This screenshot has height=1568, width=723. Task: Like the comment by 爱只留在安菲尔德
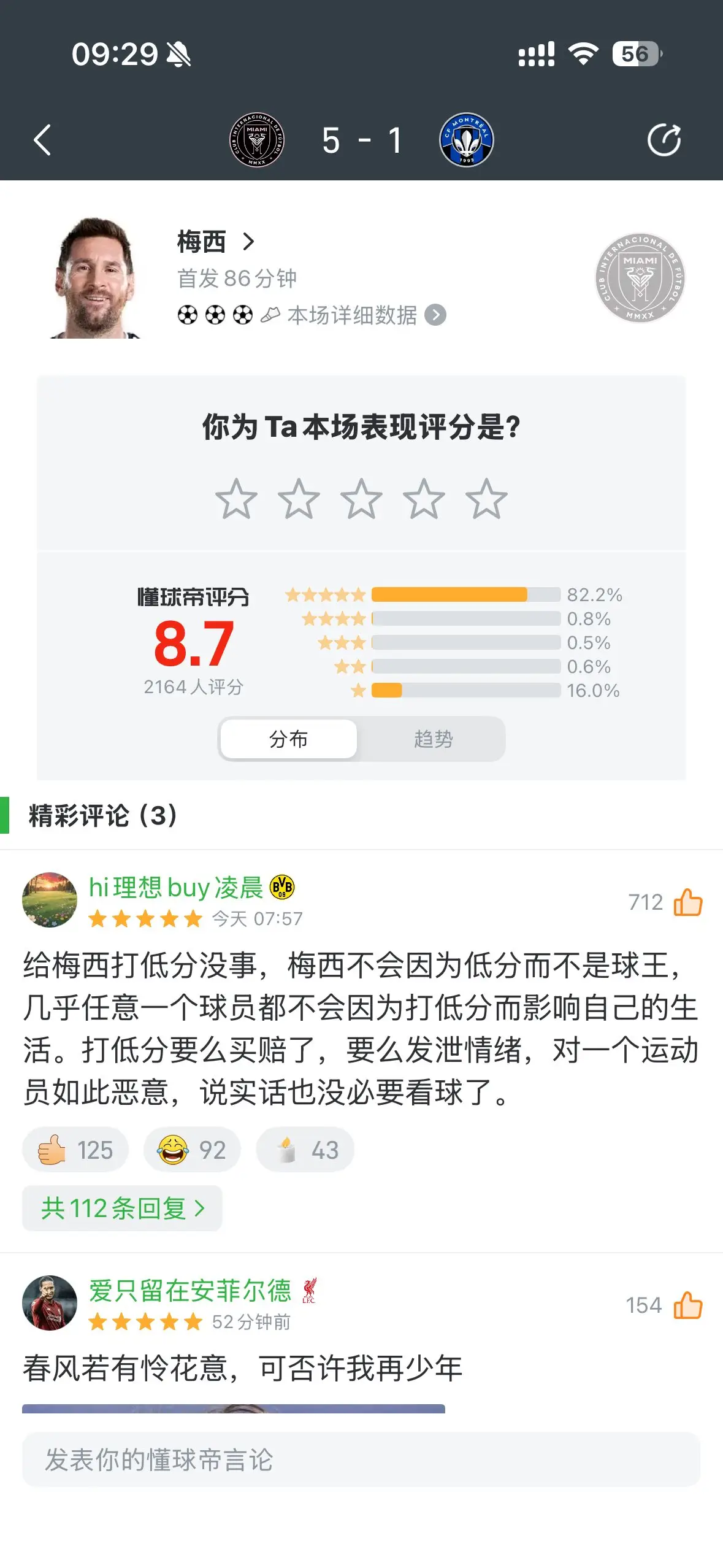click(x=687, y=1305)
